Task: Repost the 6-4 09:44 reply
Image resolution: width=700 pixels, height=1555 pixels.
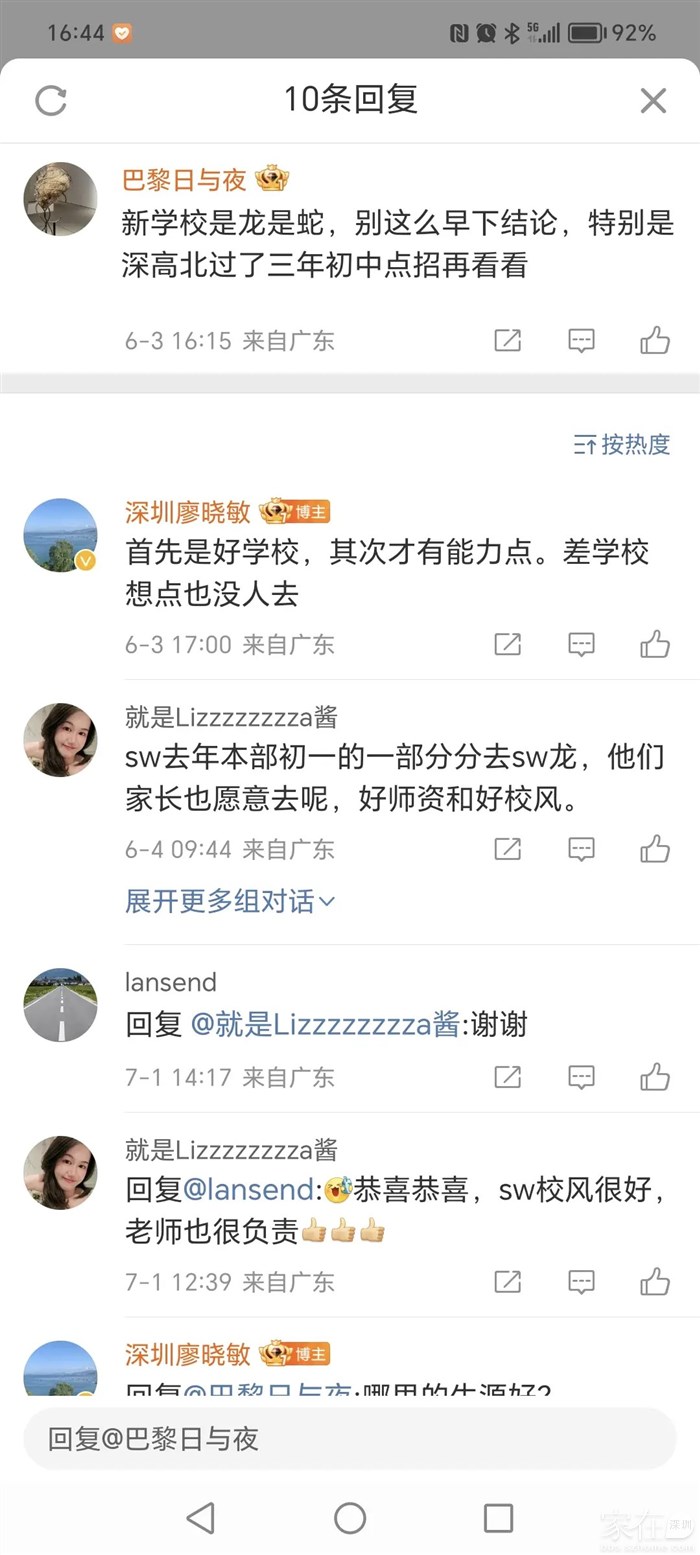Action: coord(508,849)
